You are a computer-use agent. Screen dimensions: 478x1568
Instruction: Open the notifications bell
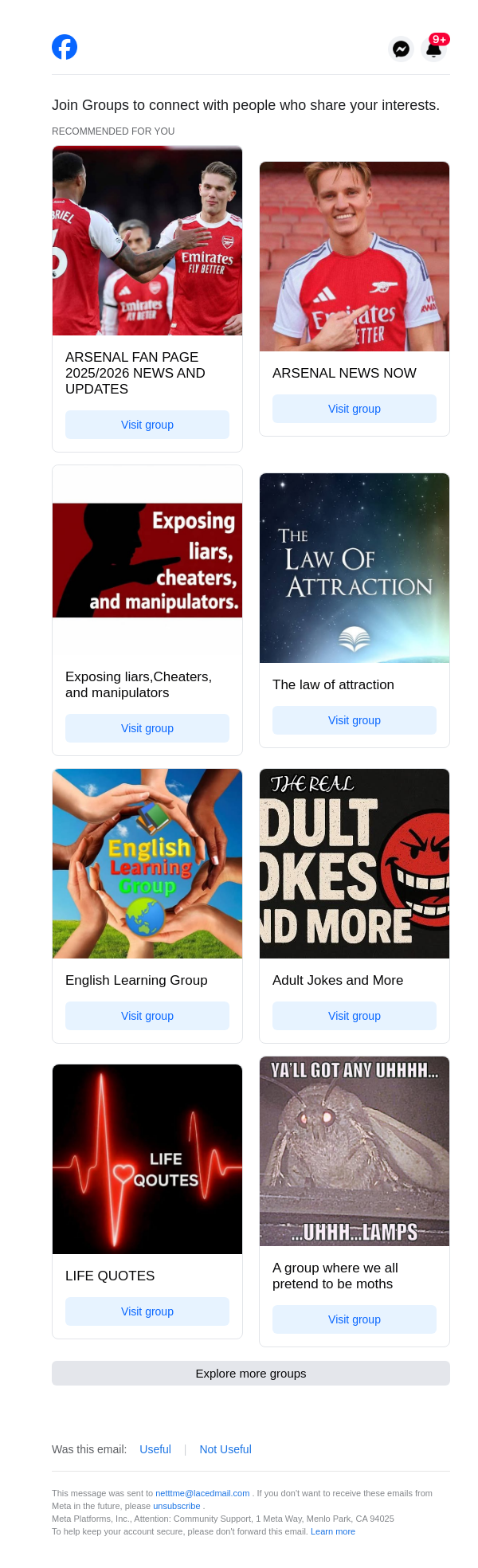point(433,49)
